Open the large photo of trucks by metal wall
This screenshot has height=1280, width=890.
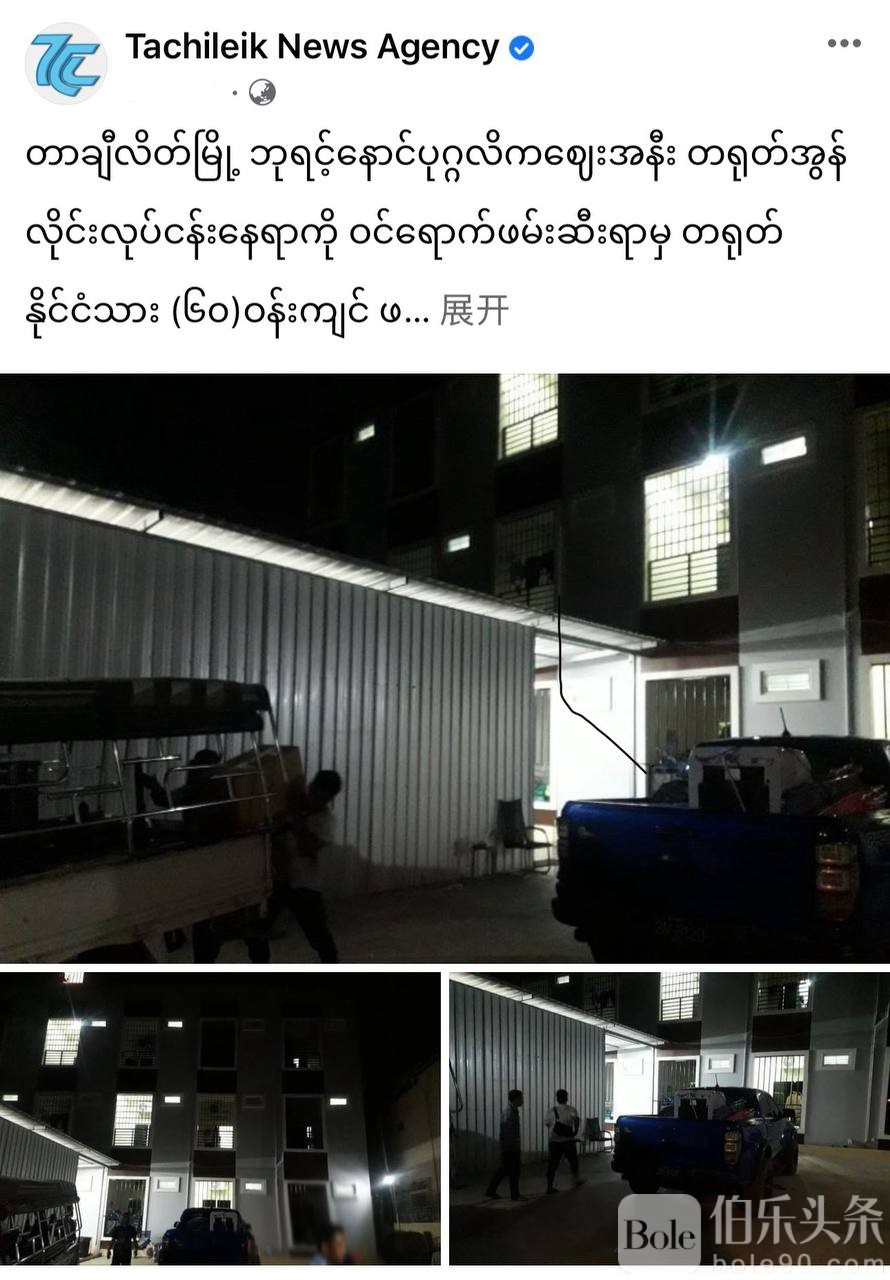(x=445, y=667)
